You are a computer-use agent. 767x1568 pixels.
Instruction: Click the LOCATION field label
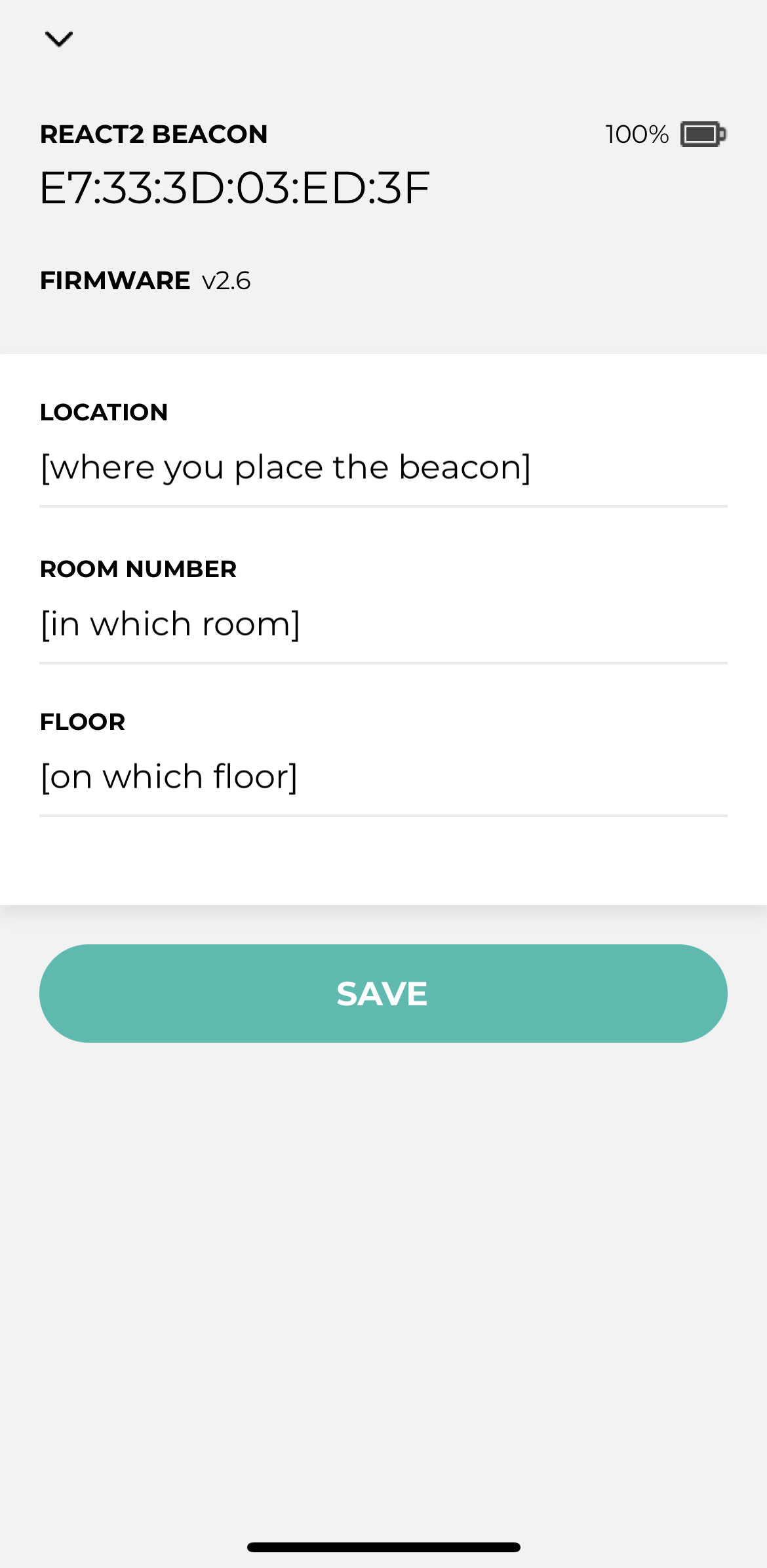[x=104, y=411]
